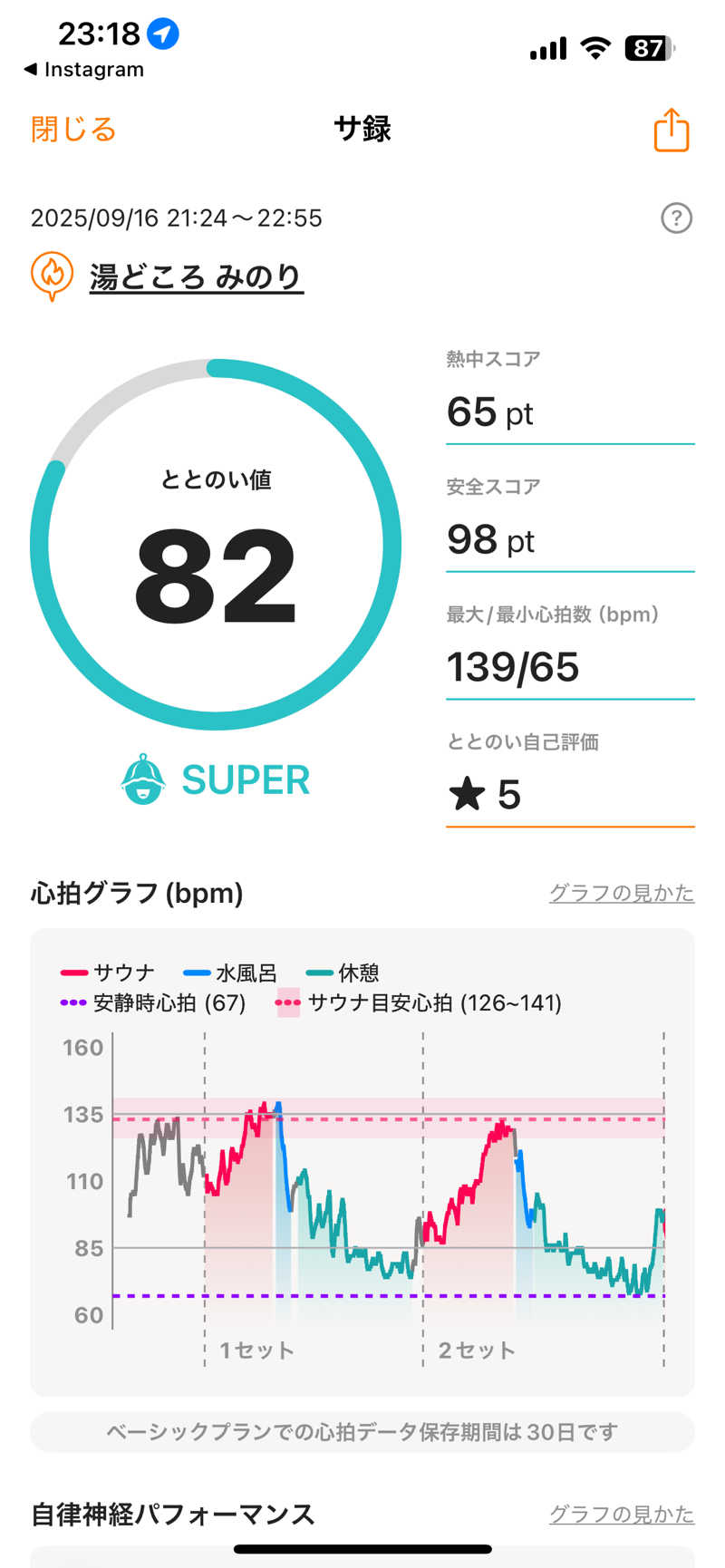The width and height of the screenshot is (725, 1568).
Task: Expand グラフの見かた for the heart rate graph
Action: coord(621,893)
